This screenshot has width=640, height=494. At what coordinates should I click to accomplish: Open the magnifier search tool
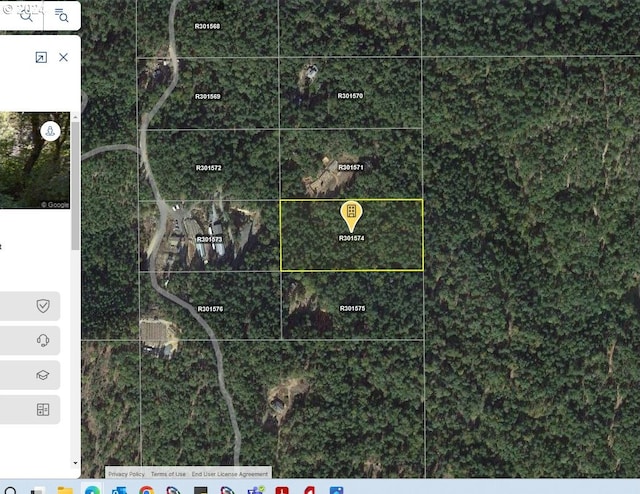25,14
